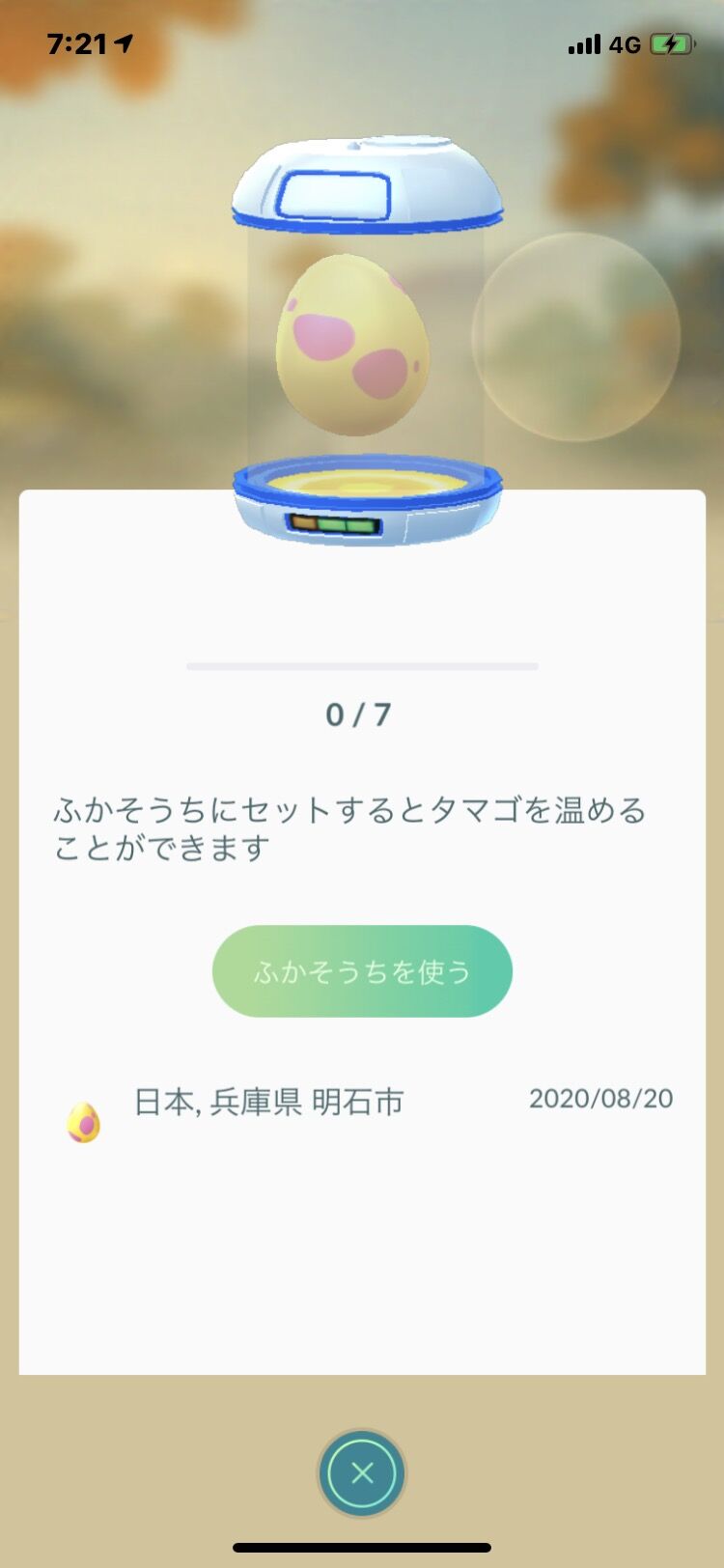Tap the ふかそうちを使う button
The width and height of the screenshot is (724, 1568).
point(362,970)
